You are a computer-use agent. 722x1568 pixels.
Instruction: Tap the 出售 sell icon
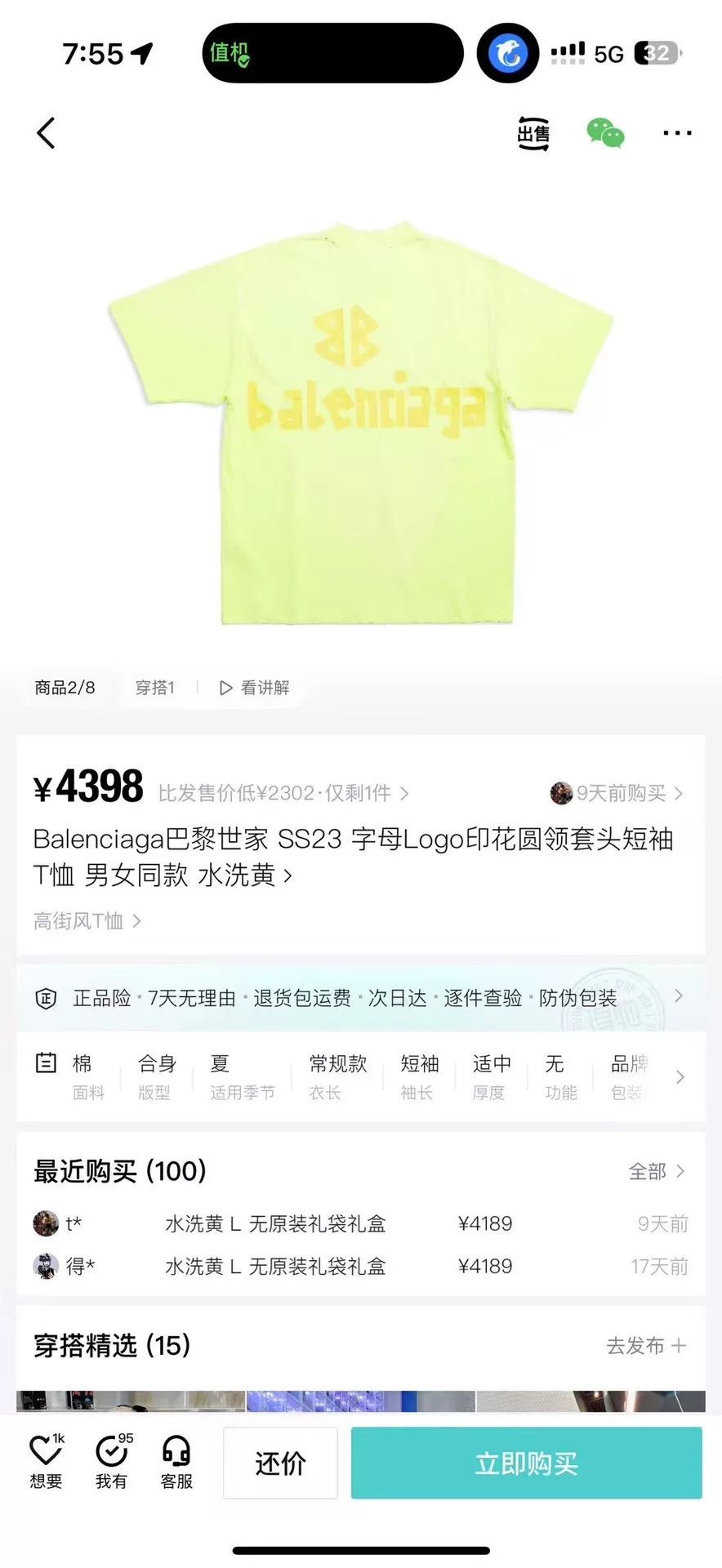coord(533,133)
